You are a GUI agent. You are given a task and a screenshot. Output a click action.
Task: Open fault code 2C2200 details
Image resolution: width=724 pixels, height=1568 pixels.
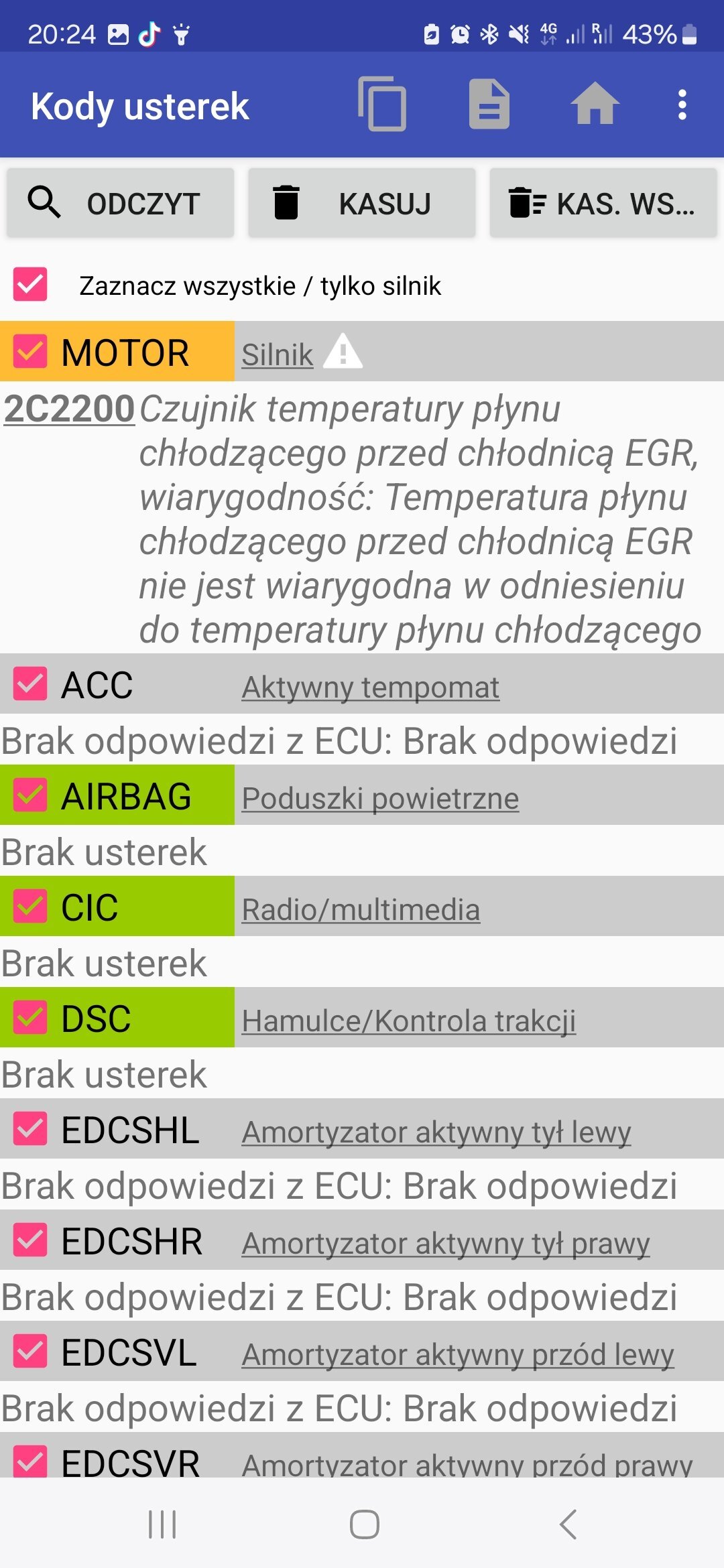point(70,409)
